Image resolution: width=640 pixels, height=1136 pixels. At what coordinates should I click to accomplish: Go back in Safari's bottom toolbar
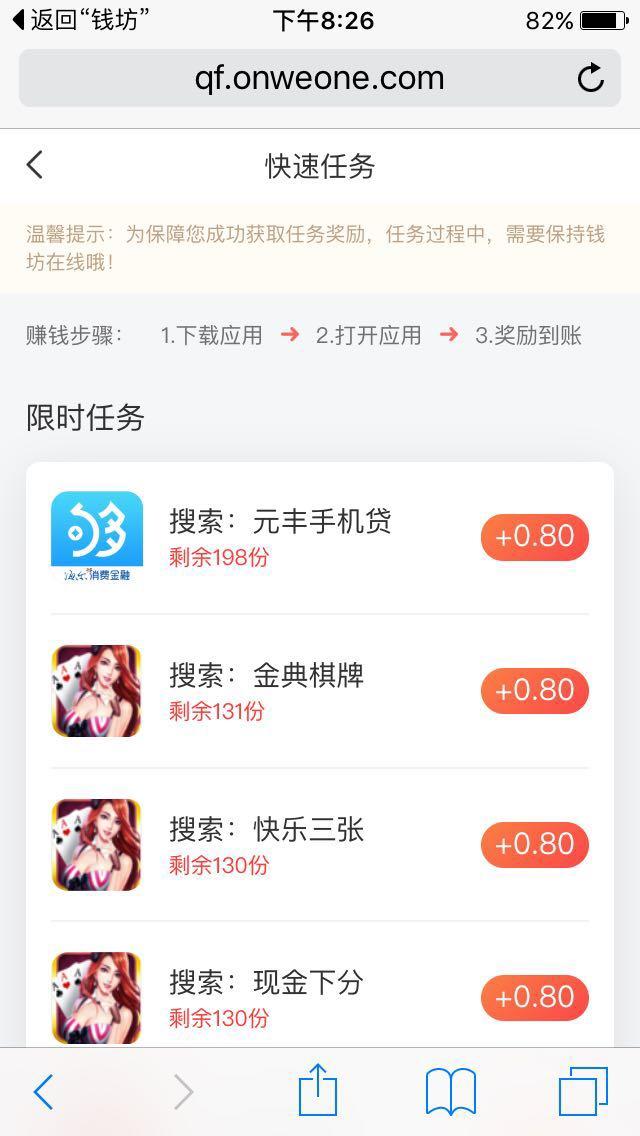click(x=43, y=1092)
